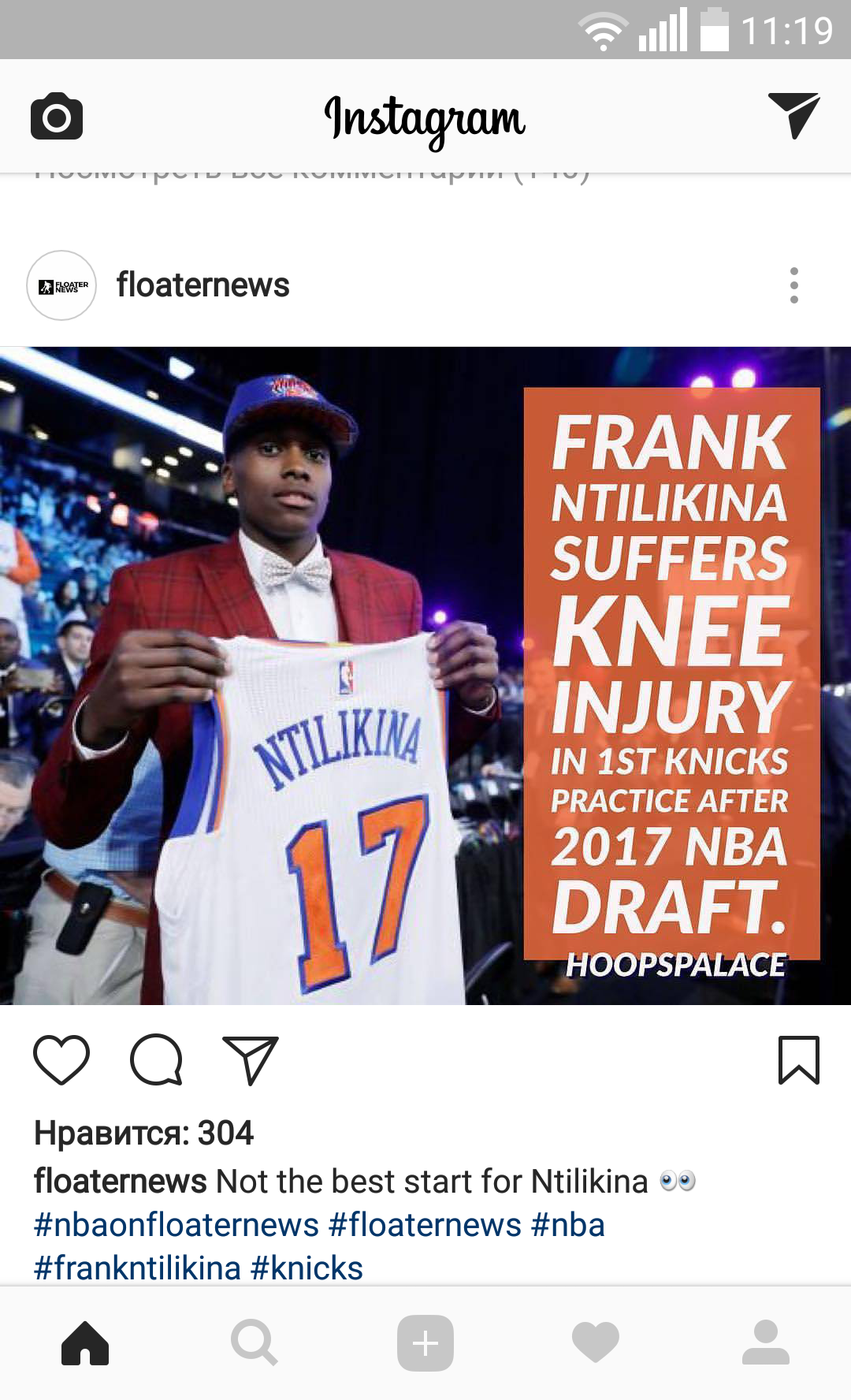
Task: Open the #knicks hashtag
Action: coord(307,1268)
